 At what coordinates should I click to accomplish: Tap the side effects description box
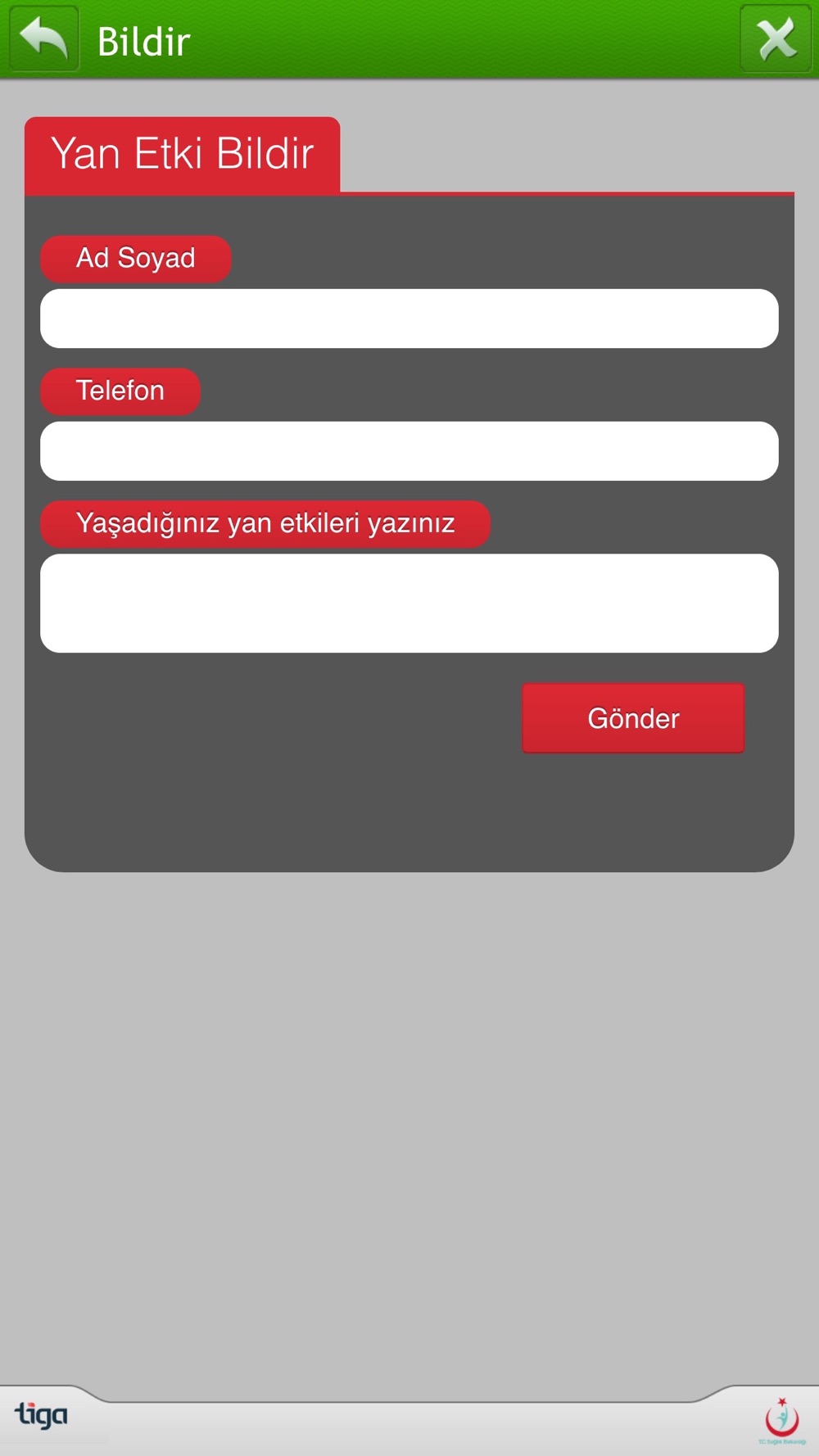pos(409,604)
